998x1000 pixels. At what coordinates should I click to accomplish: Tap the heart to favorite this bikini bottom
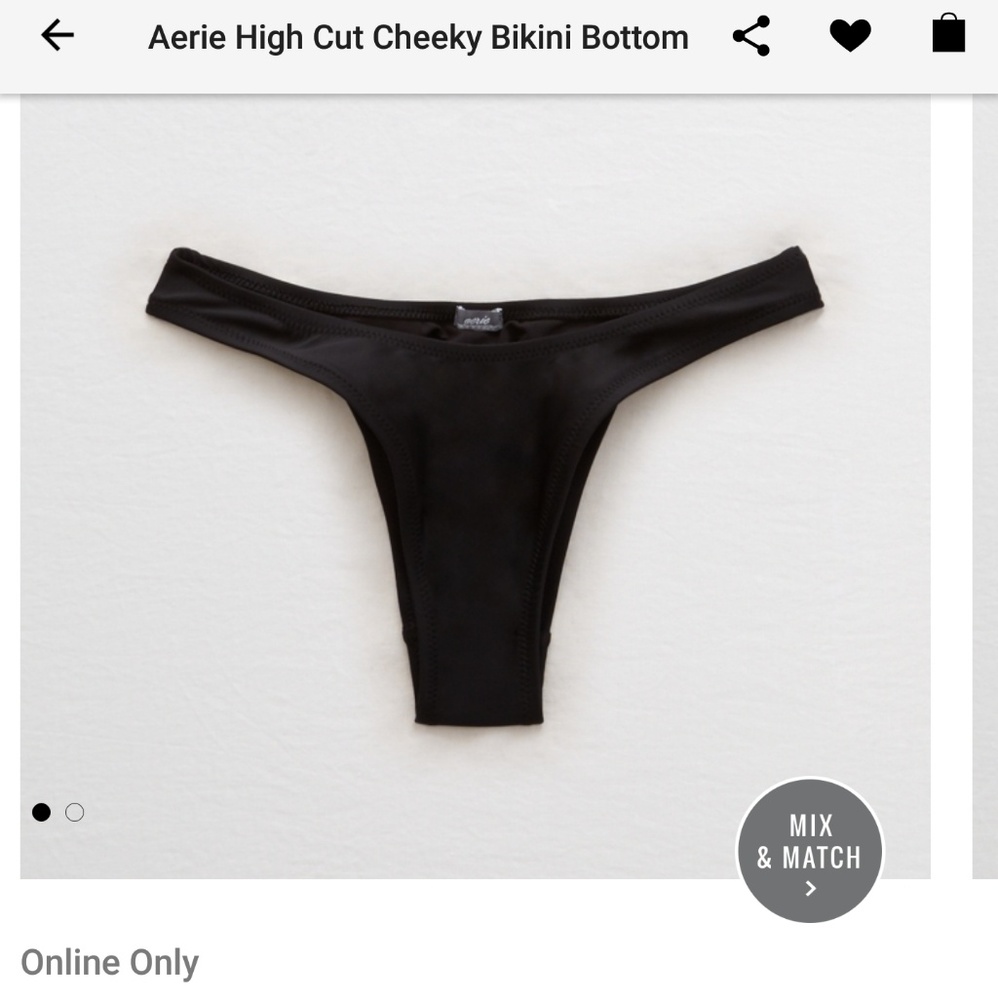pos(849,37)
